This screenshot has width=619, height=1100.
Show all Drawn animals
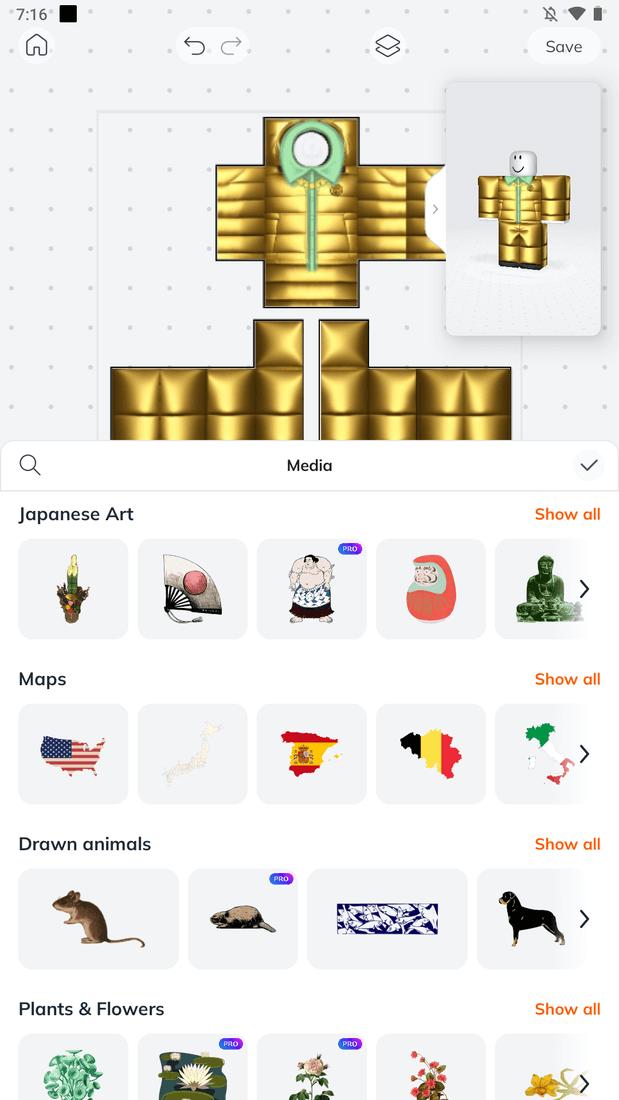567,844
